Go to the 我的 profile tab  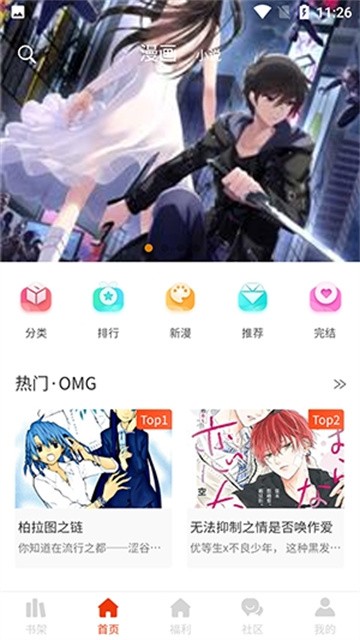click(x=325, y=616)
